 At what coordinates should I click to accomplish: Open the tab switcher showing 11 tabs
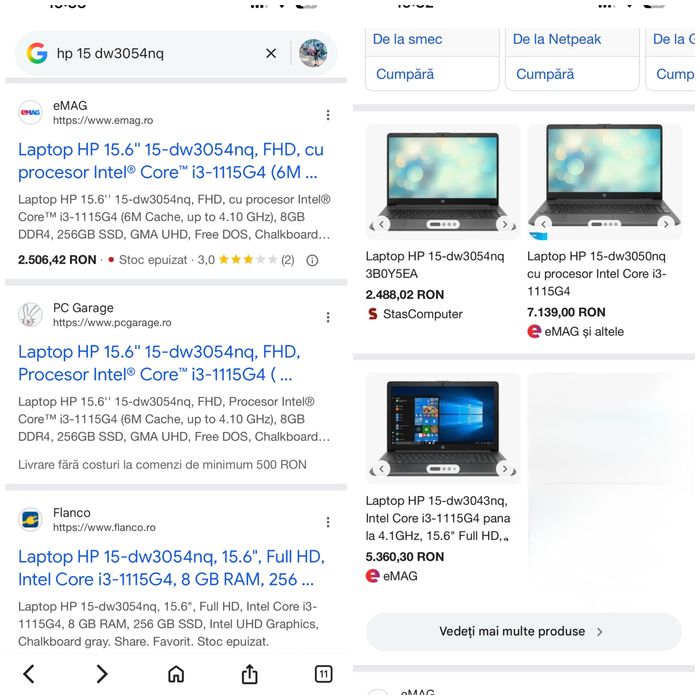[x=323, y=674]
